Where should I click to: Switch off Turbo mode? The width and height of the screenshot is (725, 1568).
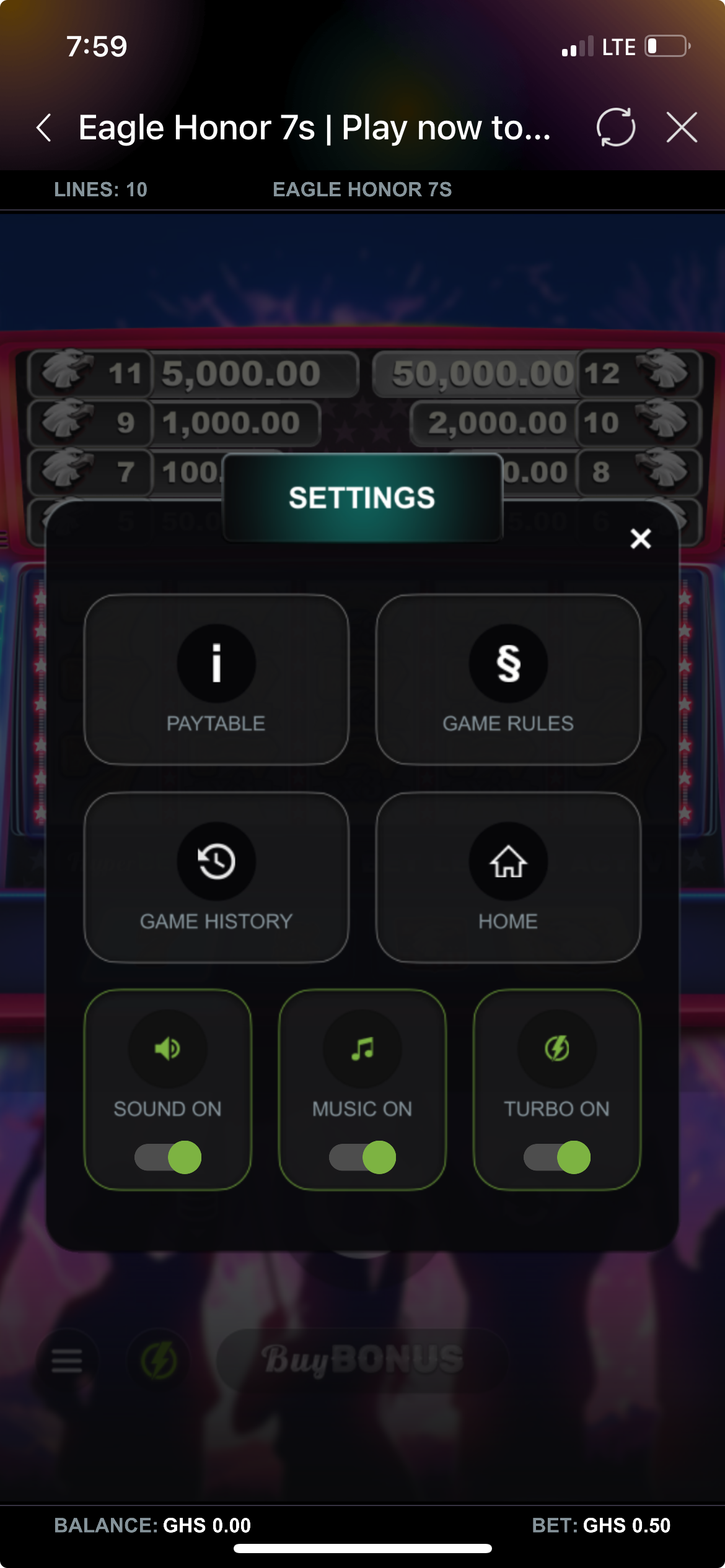tap(557, 1157)
